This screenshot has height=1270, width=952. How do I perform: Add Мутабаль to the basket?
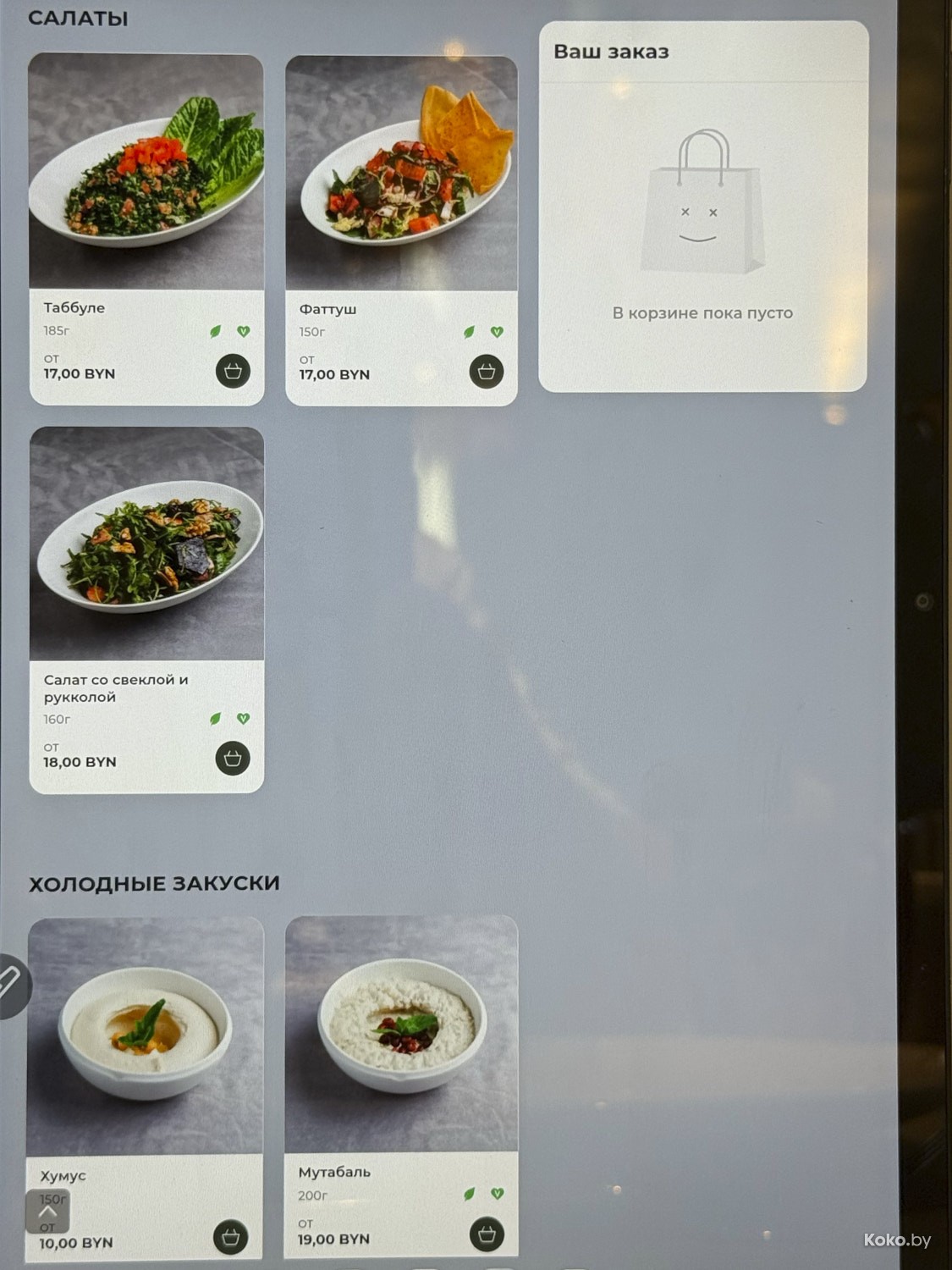pos(487,1234)
